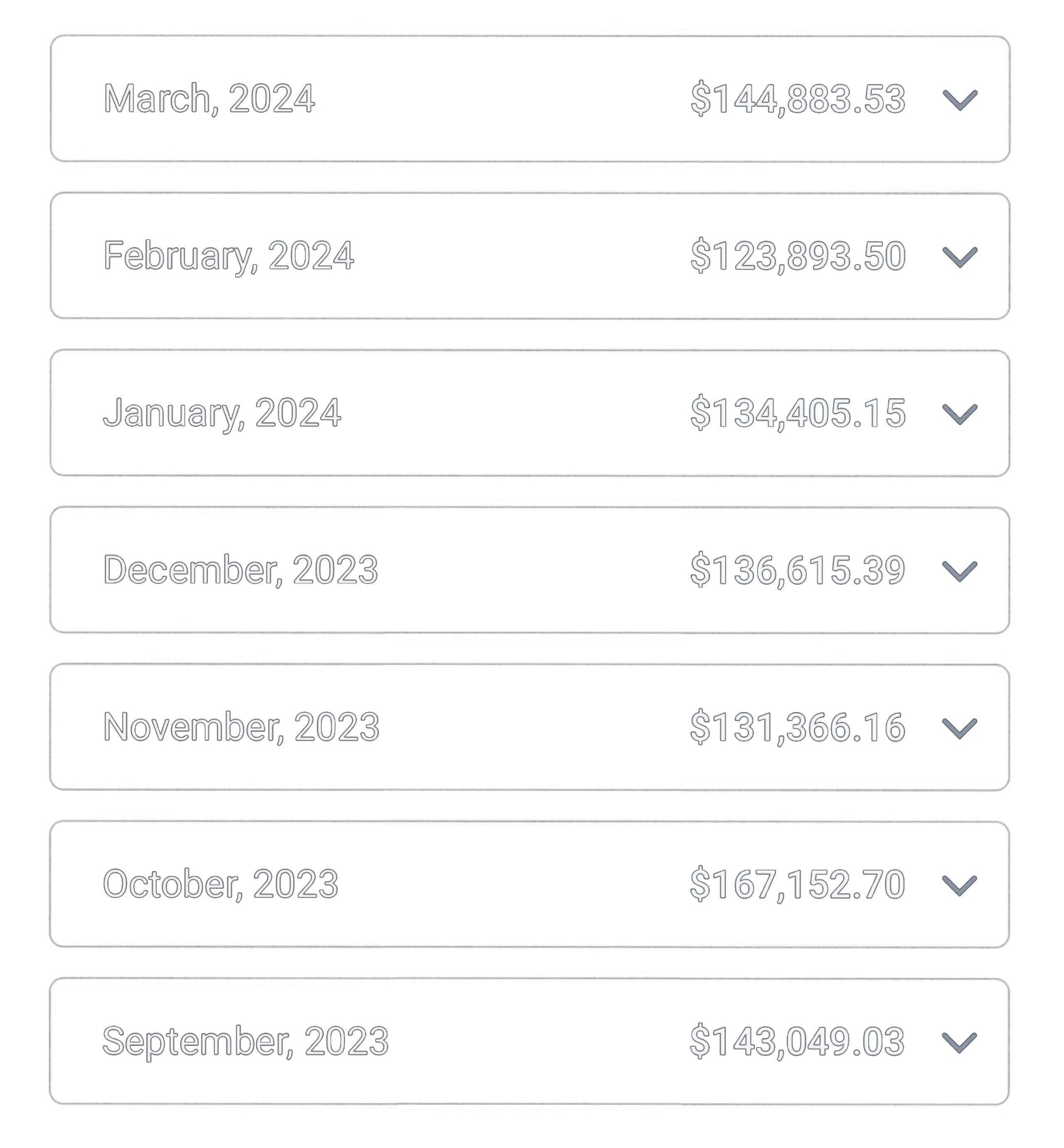This screenshot has height=1148, width=1064.
Task: Open the September, 2023 section
Action: (x=960, y=1042)
